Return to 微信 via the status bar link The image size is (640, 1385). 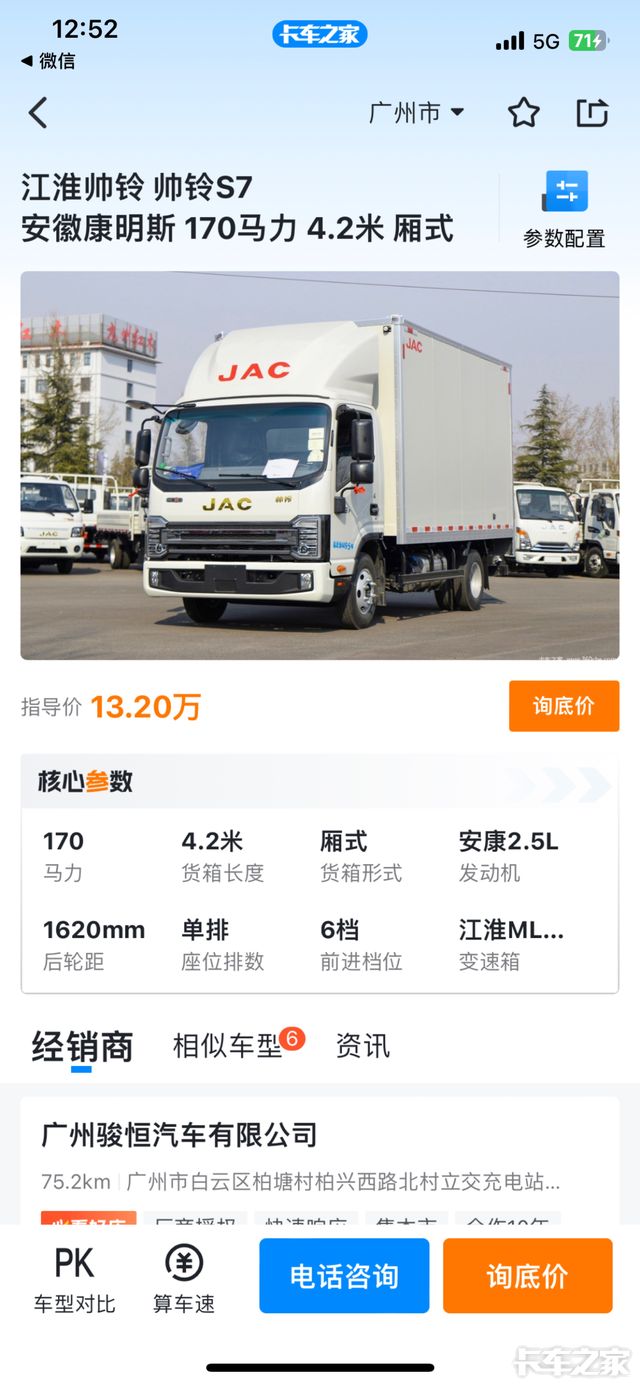(48, 61)
